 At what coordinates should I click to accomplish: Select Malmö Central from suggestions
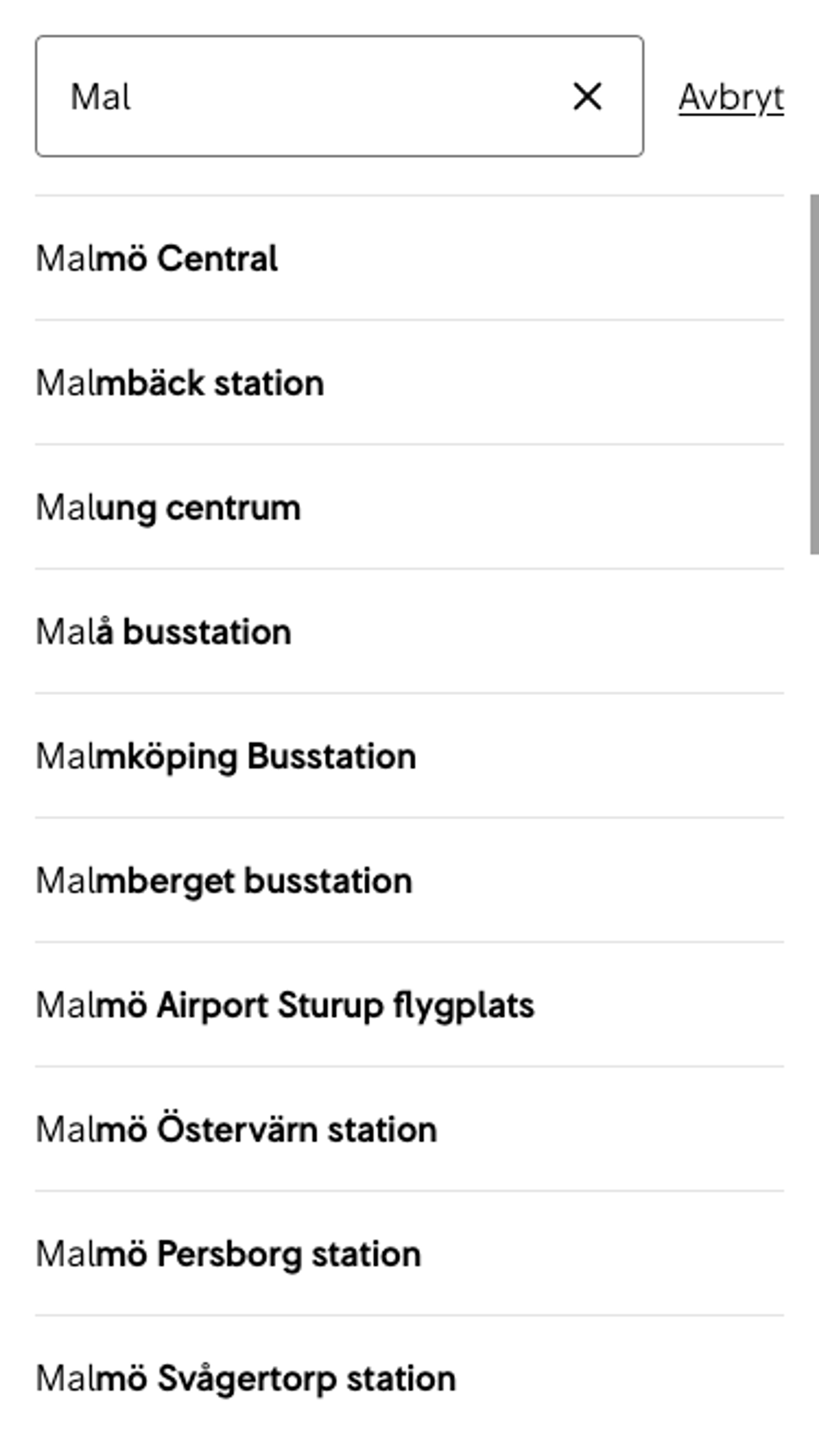point(157,259)
